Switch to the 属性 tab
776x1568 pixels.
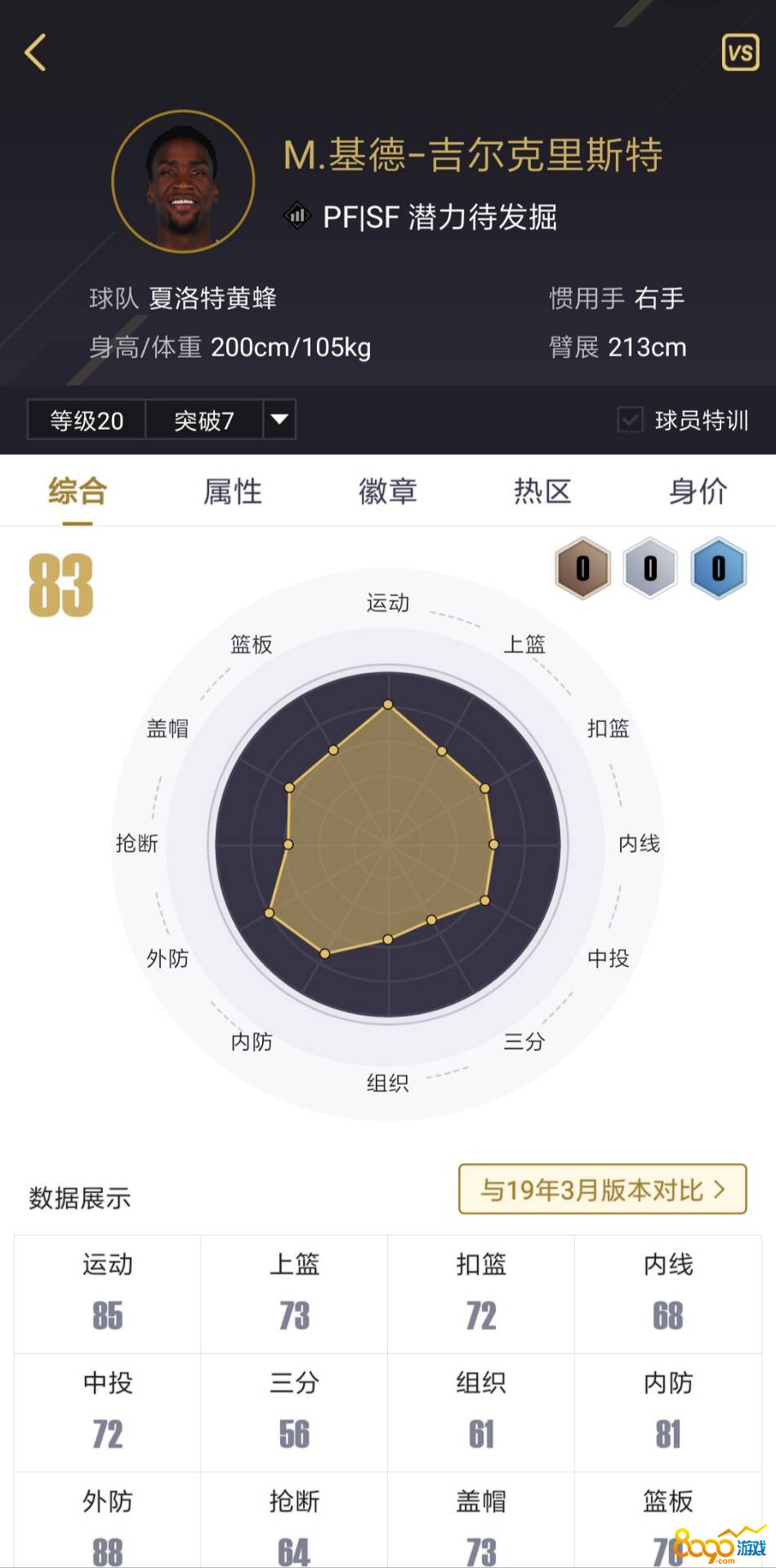[233, 492]
